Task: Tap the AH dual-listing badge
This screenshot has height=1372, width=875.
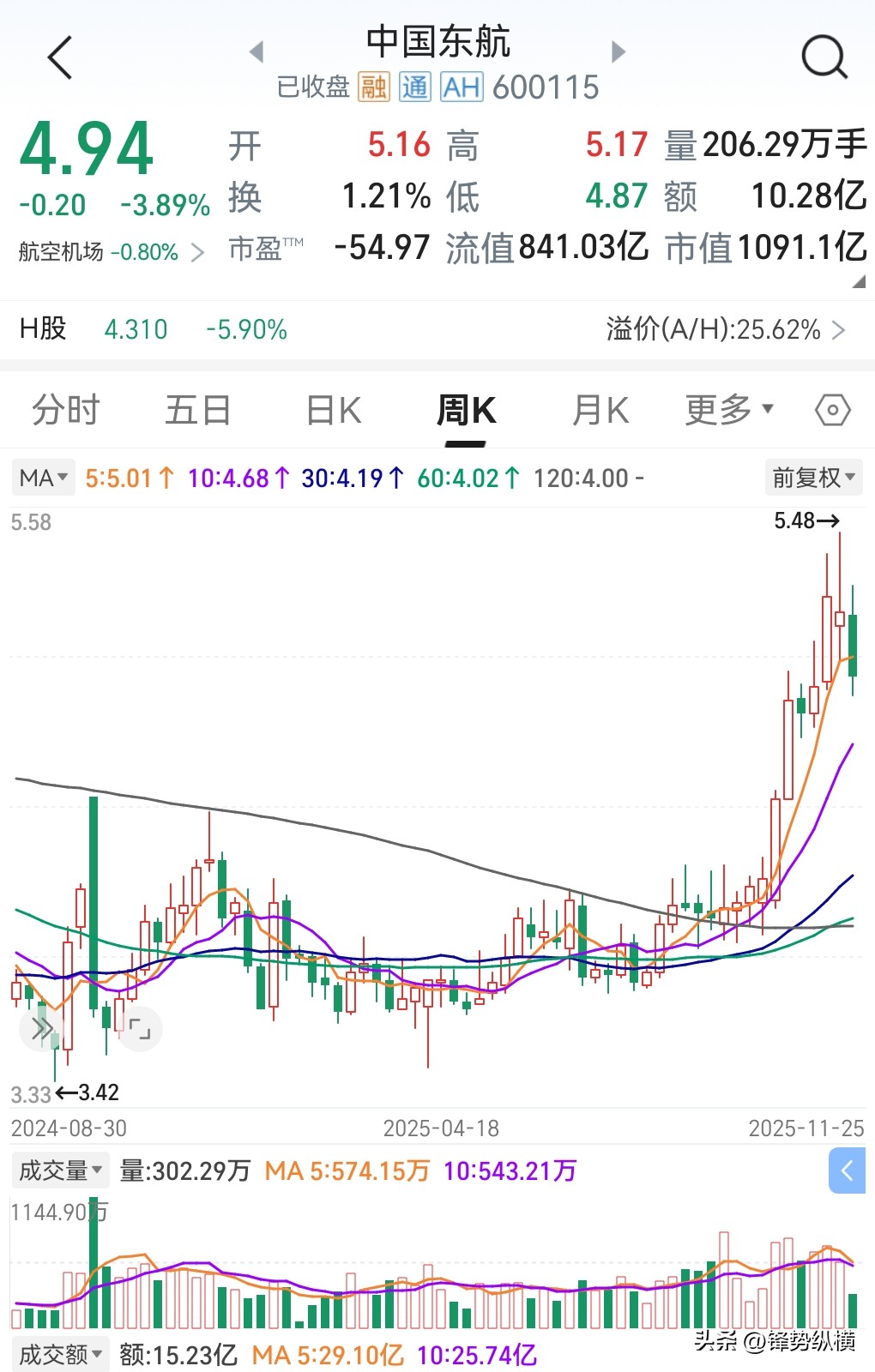Action: [461, 86]
